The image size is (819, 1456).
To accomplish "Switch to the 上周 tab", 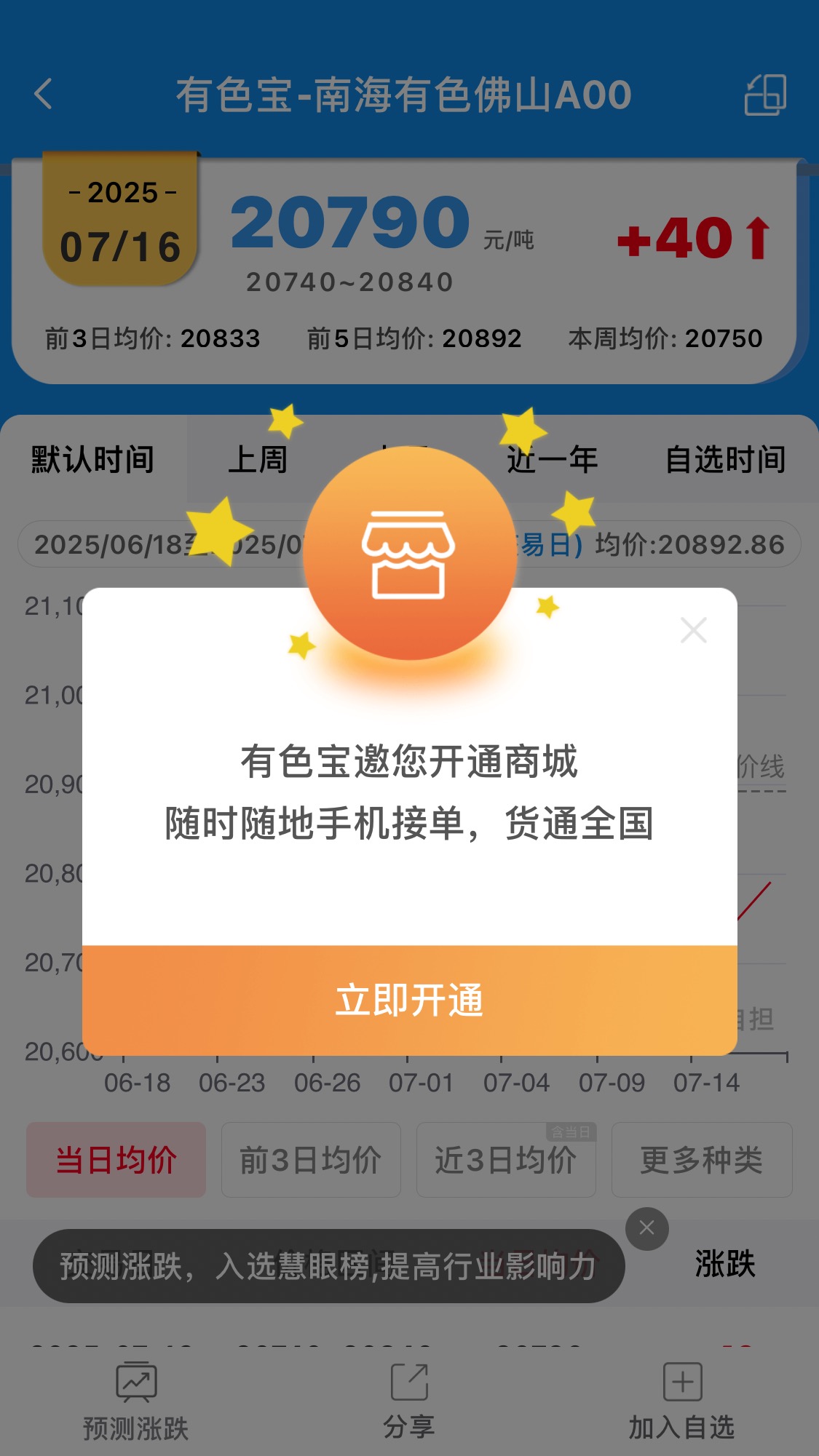I will [x=258, y=459].
